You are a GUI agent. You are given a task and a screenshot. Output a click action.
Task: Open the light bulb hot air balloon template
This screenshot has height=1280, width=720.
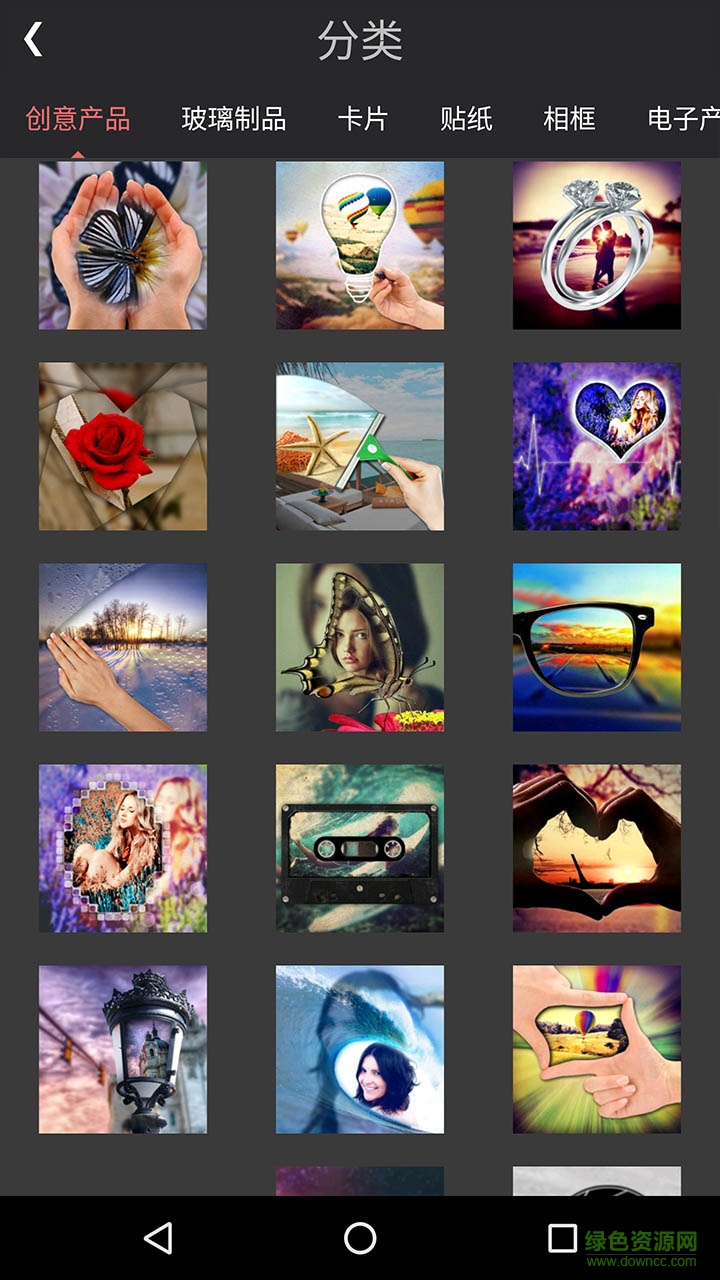click(x=360, y=245)
